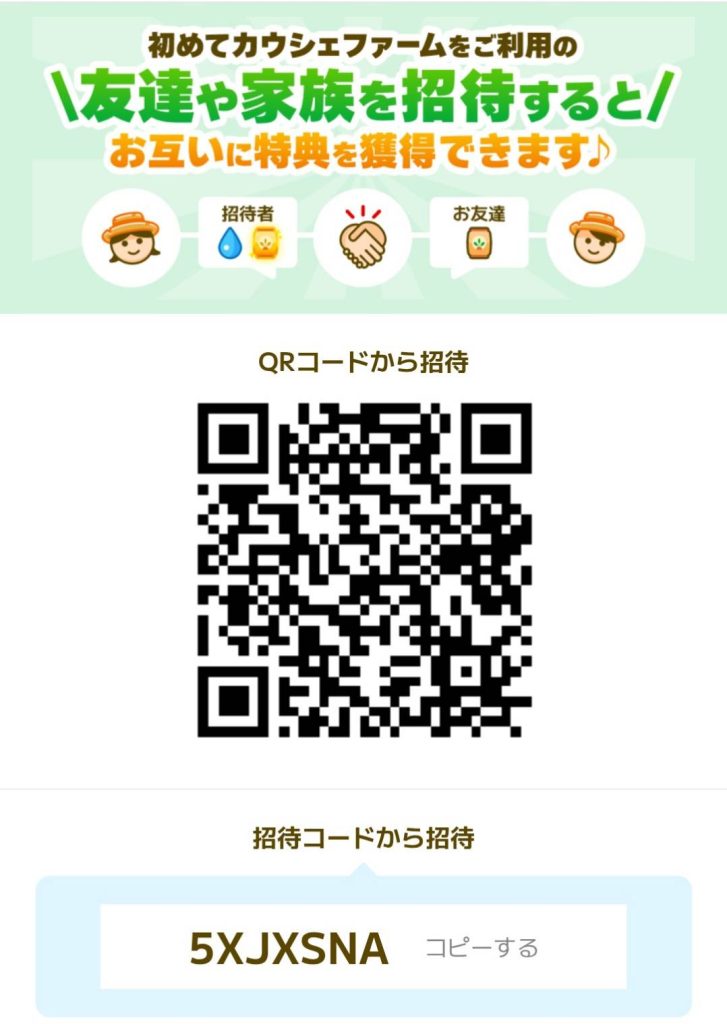Tap コピーする to copy the invite code
The width and height of the screenshot is (727, 1024).
[x=481, y=947]
